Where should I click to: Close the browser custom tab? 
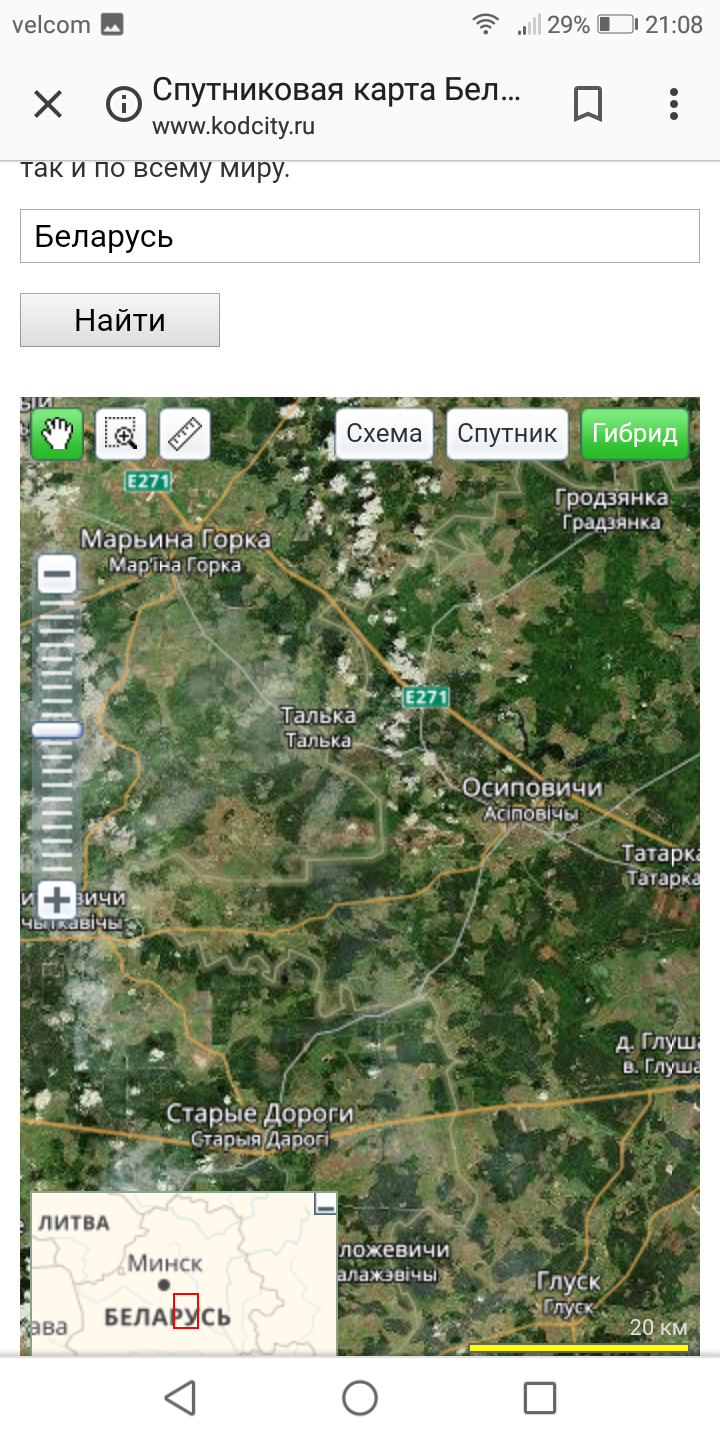point(48,104)
